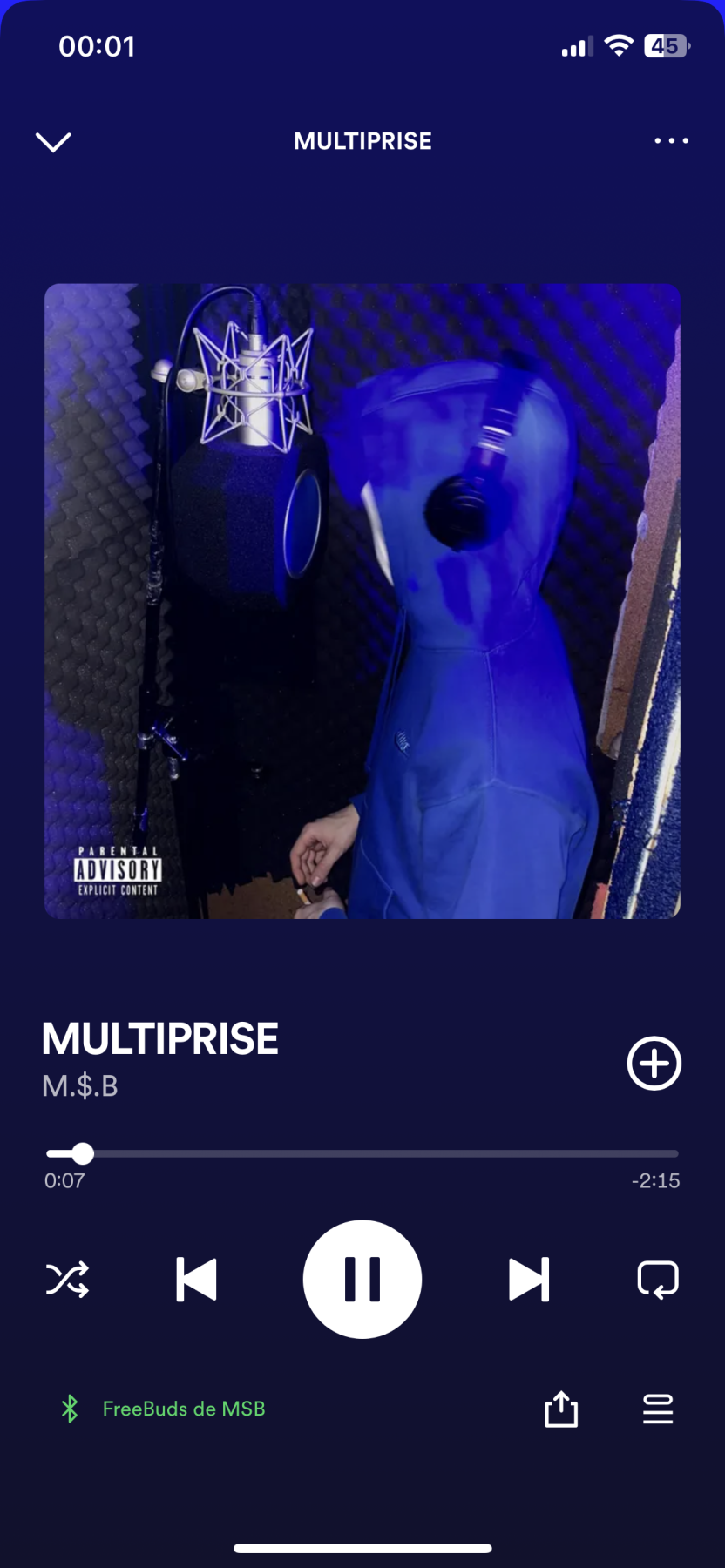Add MULTIPRISE to your library
The image size is (725, 1568).
(654, 1063)
